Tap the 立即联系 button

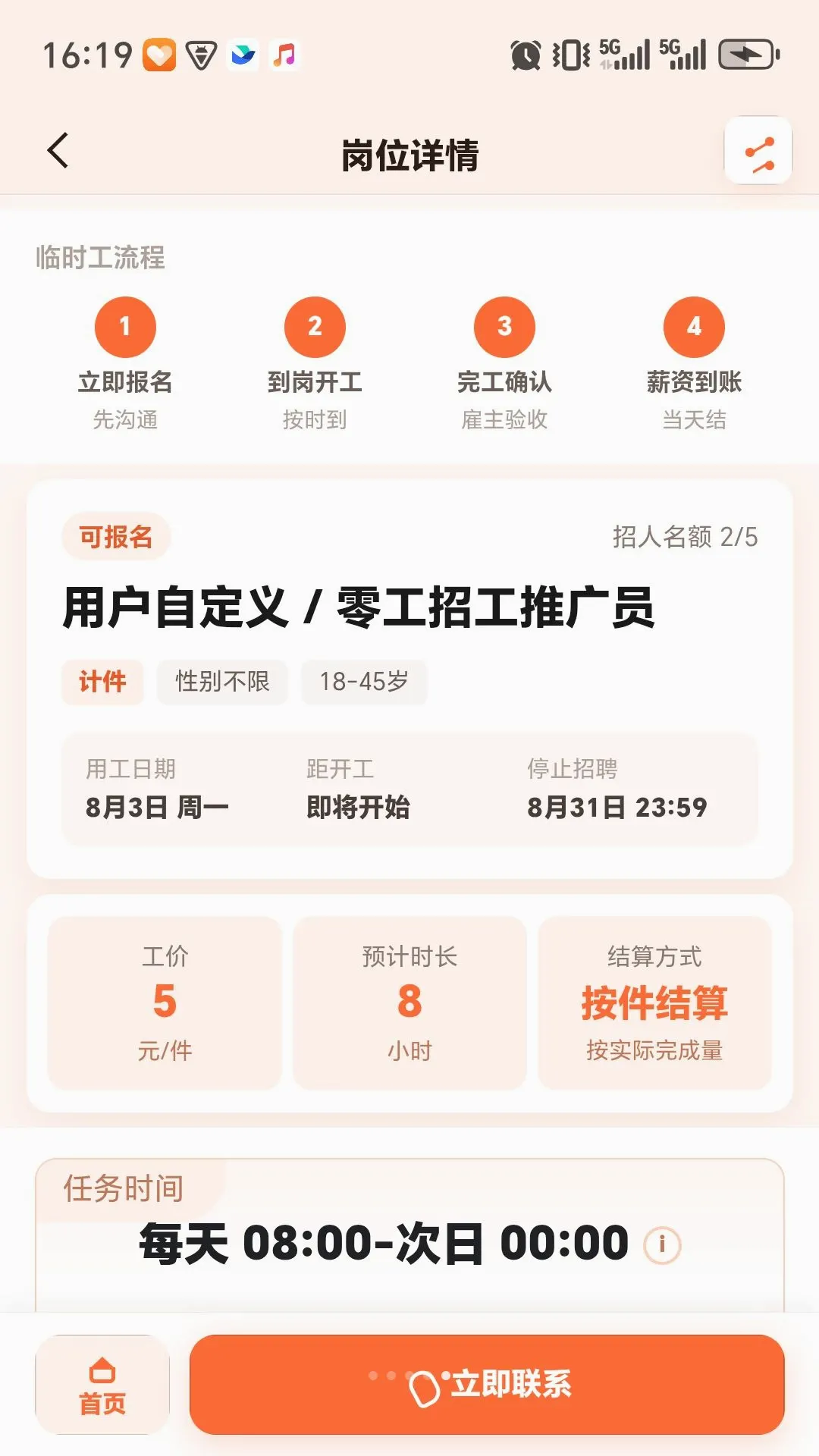coord(487,1384)
